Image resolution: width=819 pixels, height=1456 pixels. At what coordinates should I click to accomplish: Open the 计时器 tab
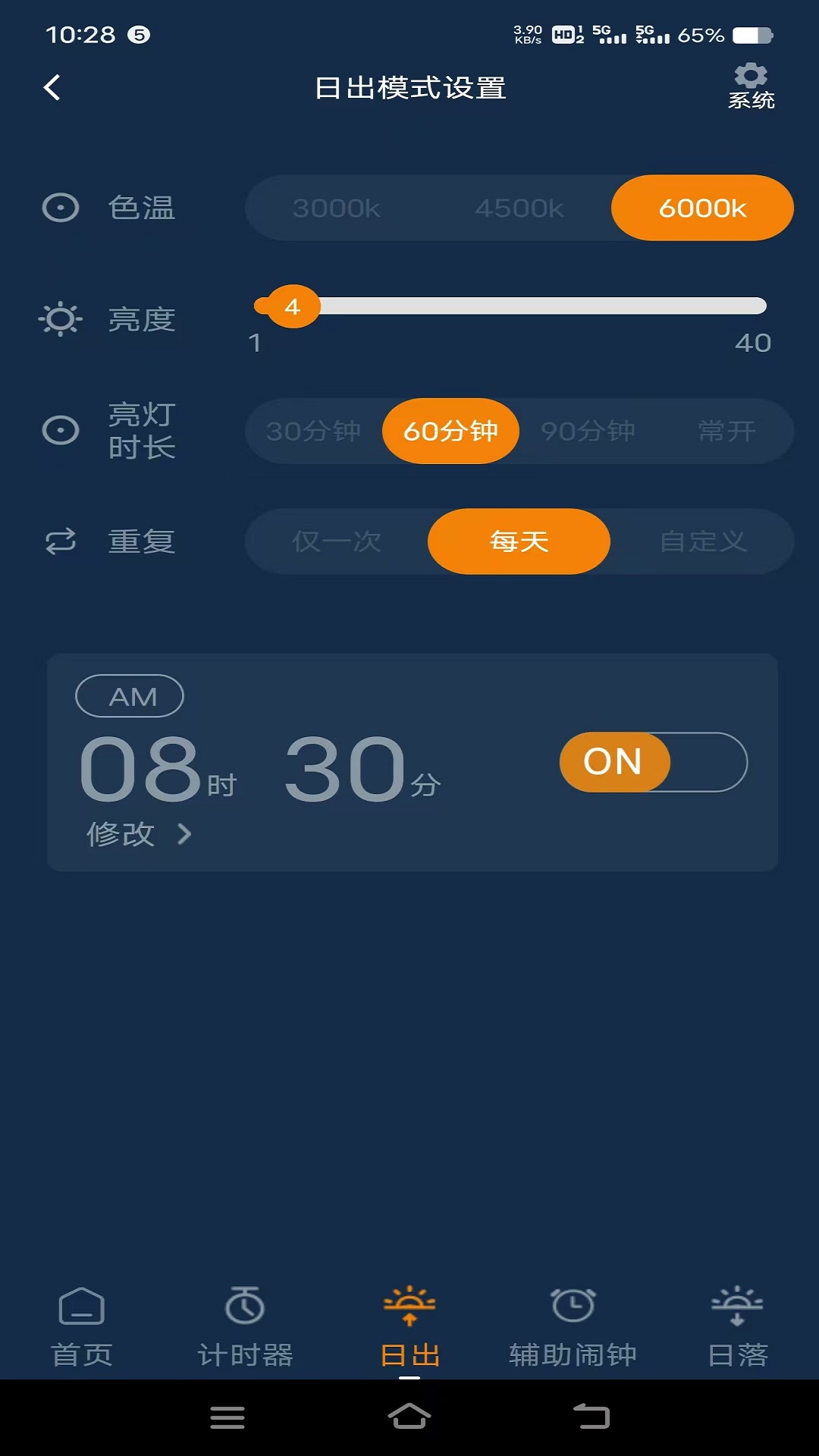245,1327
